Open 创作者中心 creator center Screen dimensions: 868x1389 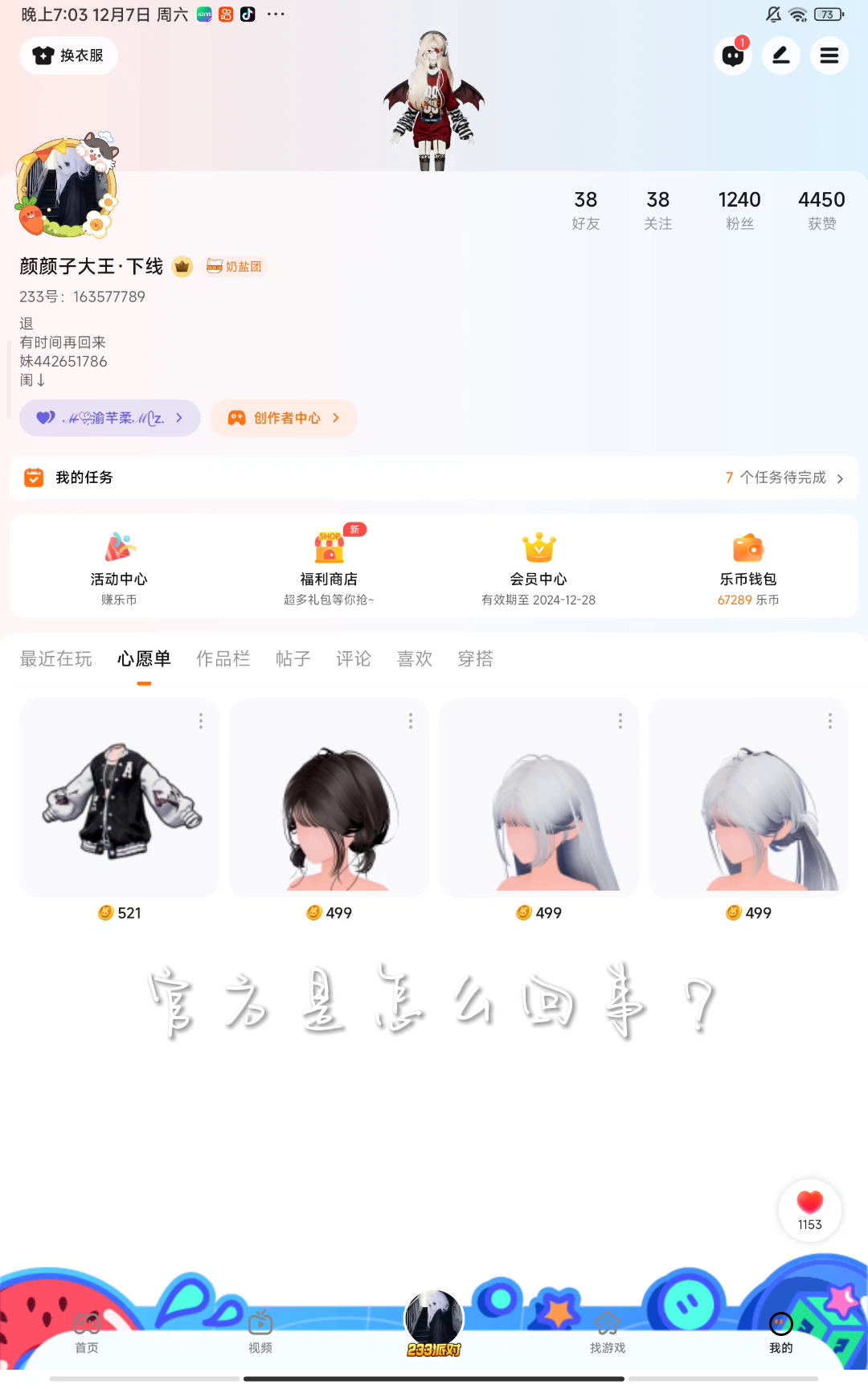(284, 418)
